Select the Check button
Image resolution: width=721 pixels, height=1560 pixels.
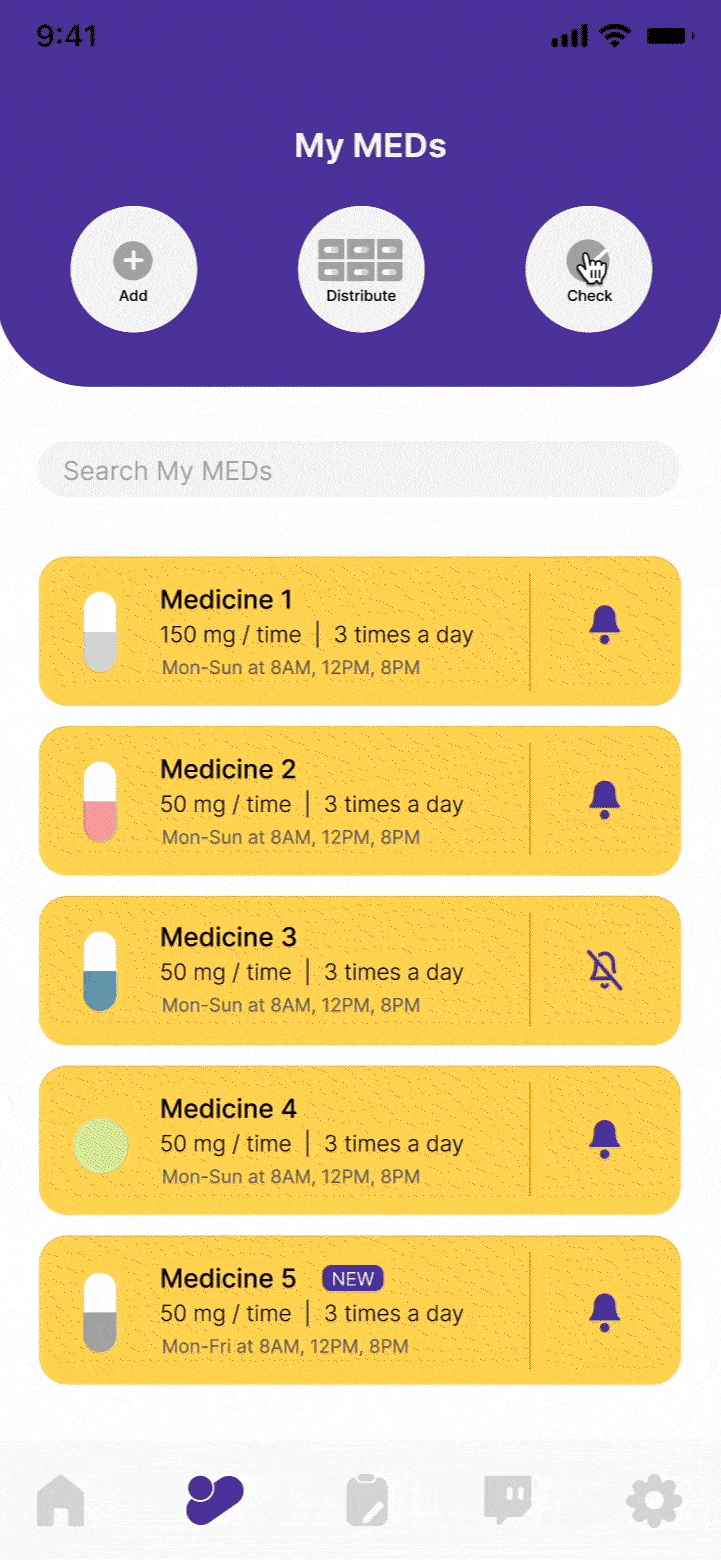pos(589,269)
